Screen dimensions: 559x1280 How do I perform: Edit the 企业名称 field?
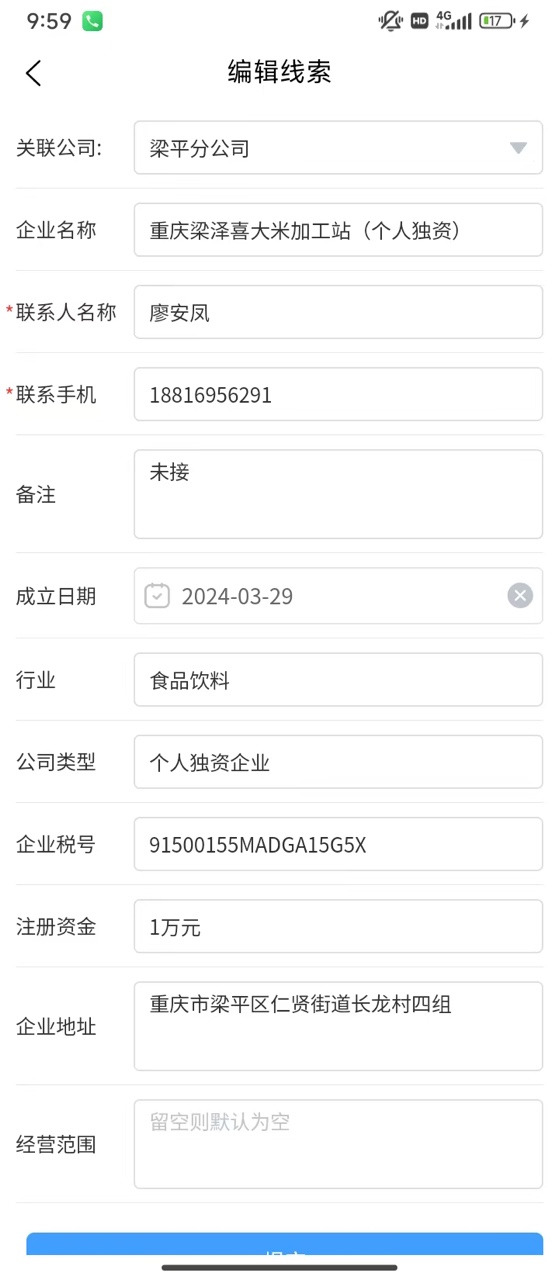click(x=338, y=230)
